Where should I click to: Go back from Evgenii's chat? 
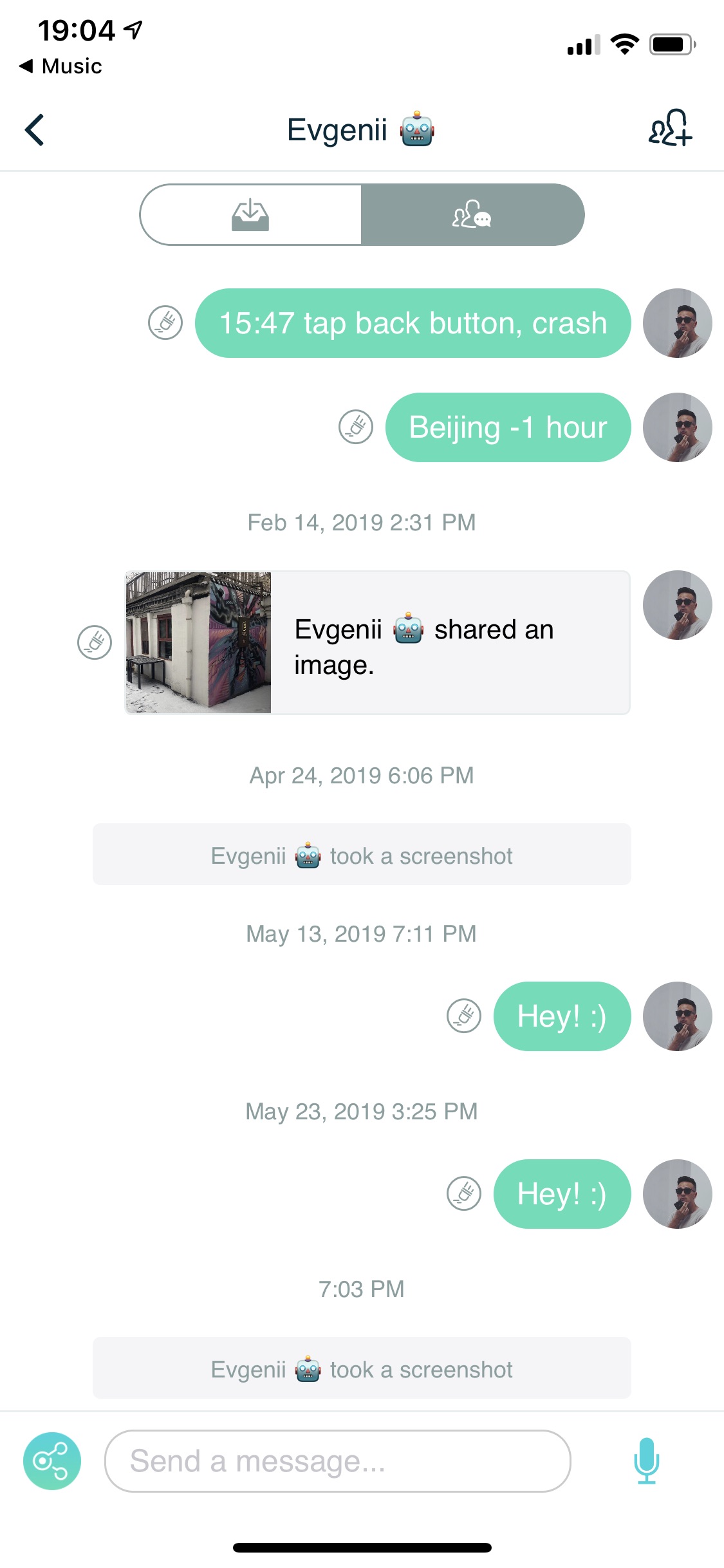coord(35,130)
